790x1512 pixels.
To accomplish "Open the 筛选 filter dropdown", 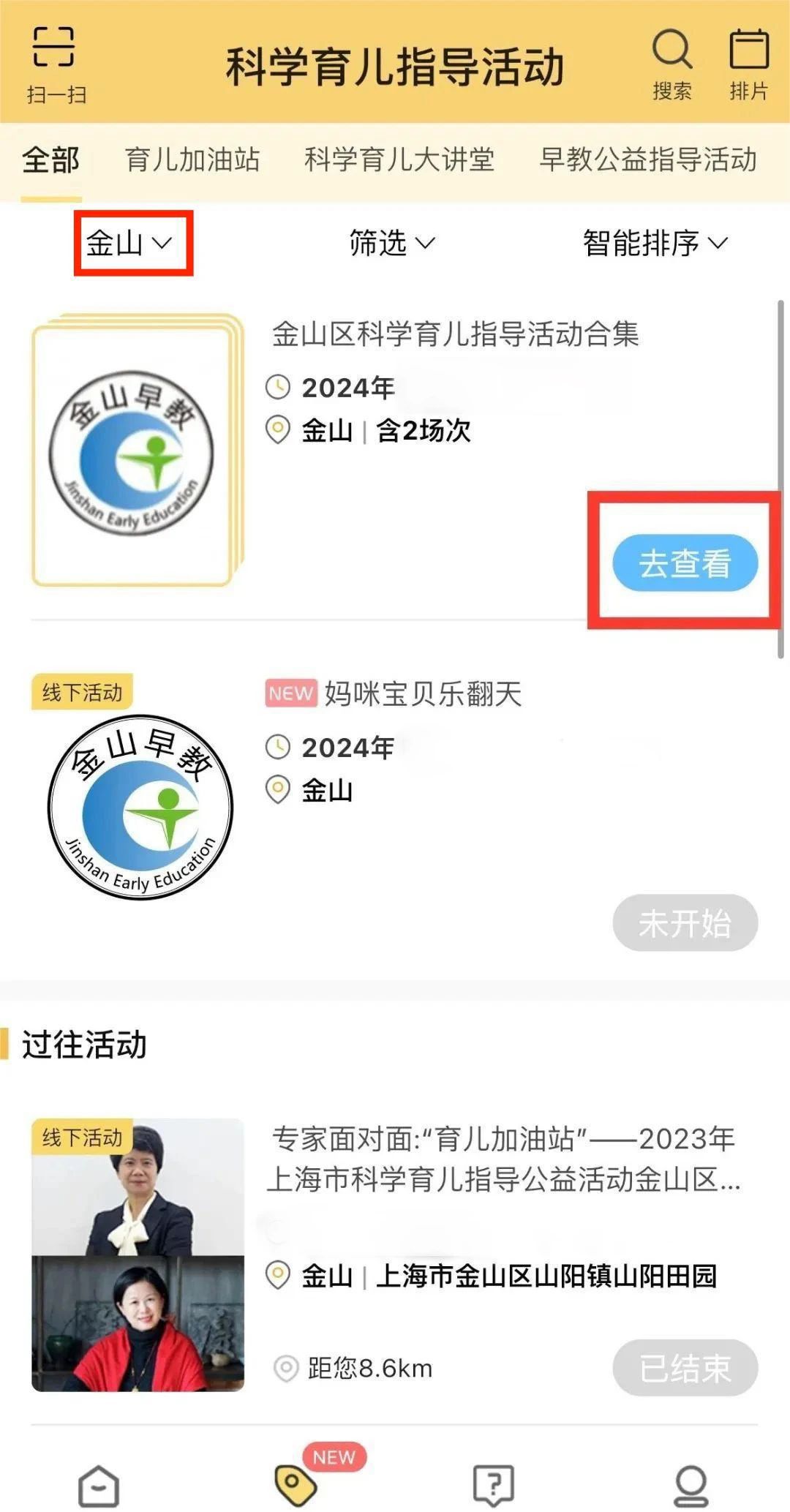I will pos(392,243).
